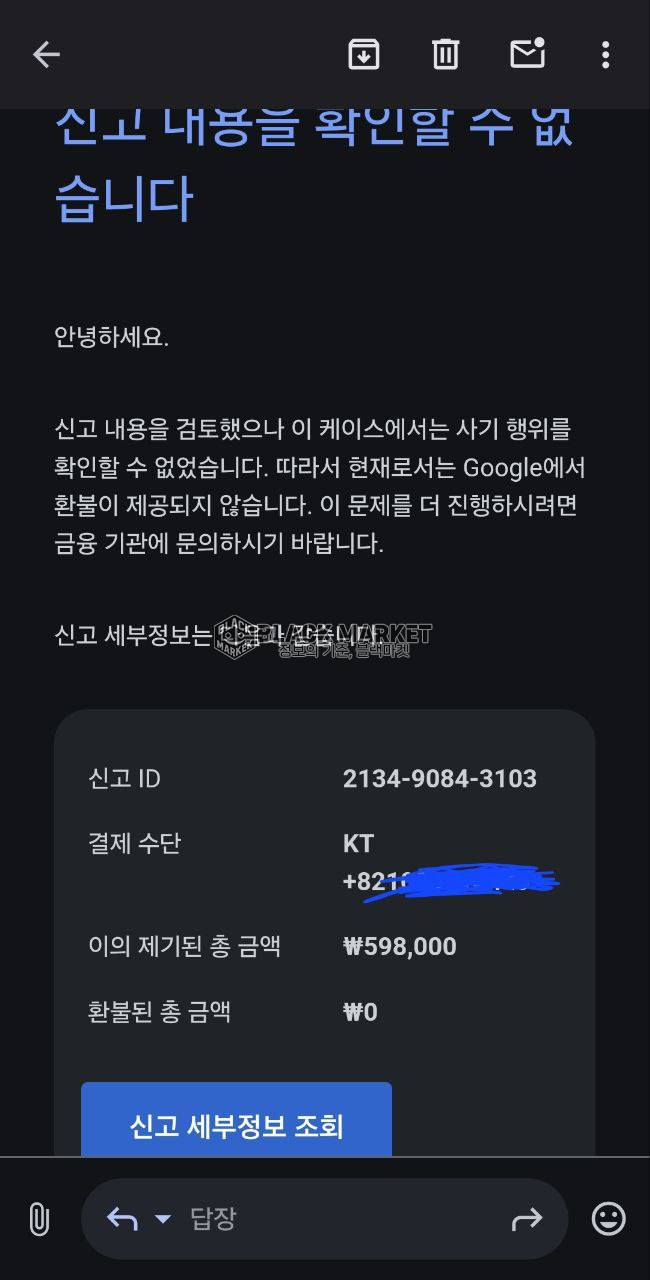This screenshot has height=1280, width=650.
Task: Attach a file with the paperclip icon
Action: 38,1218
